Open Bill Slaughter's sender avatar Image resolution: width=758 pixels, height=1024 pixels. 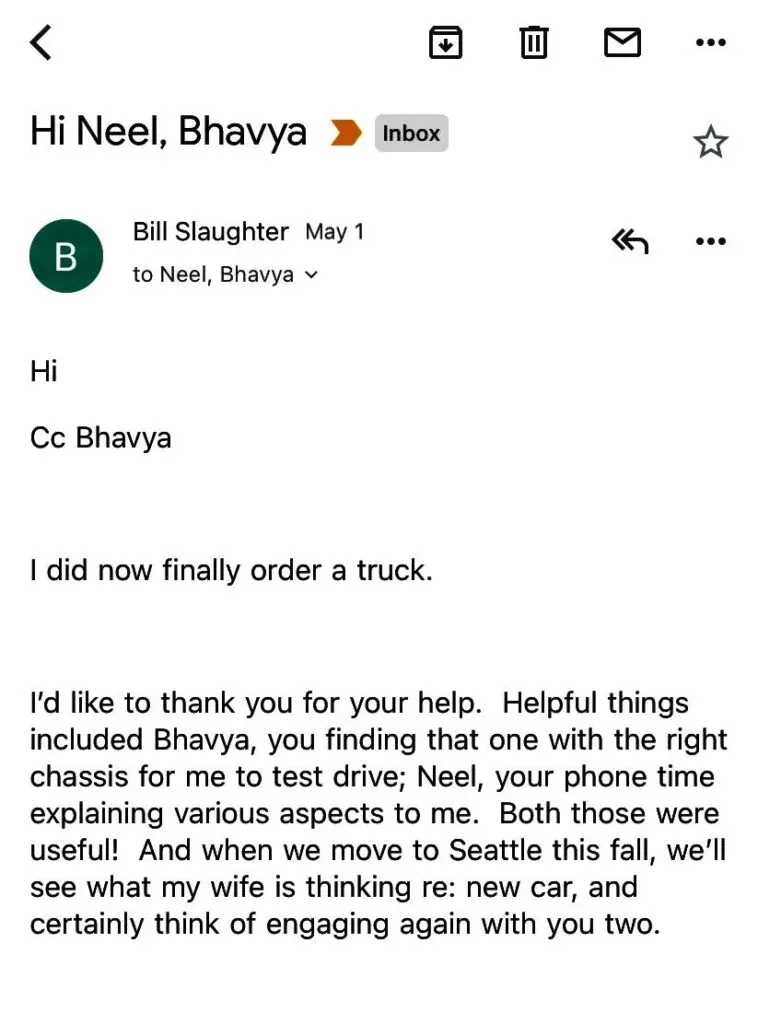66,256
